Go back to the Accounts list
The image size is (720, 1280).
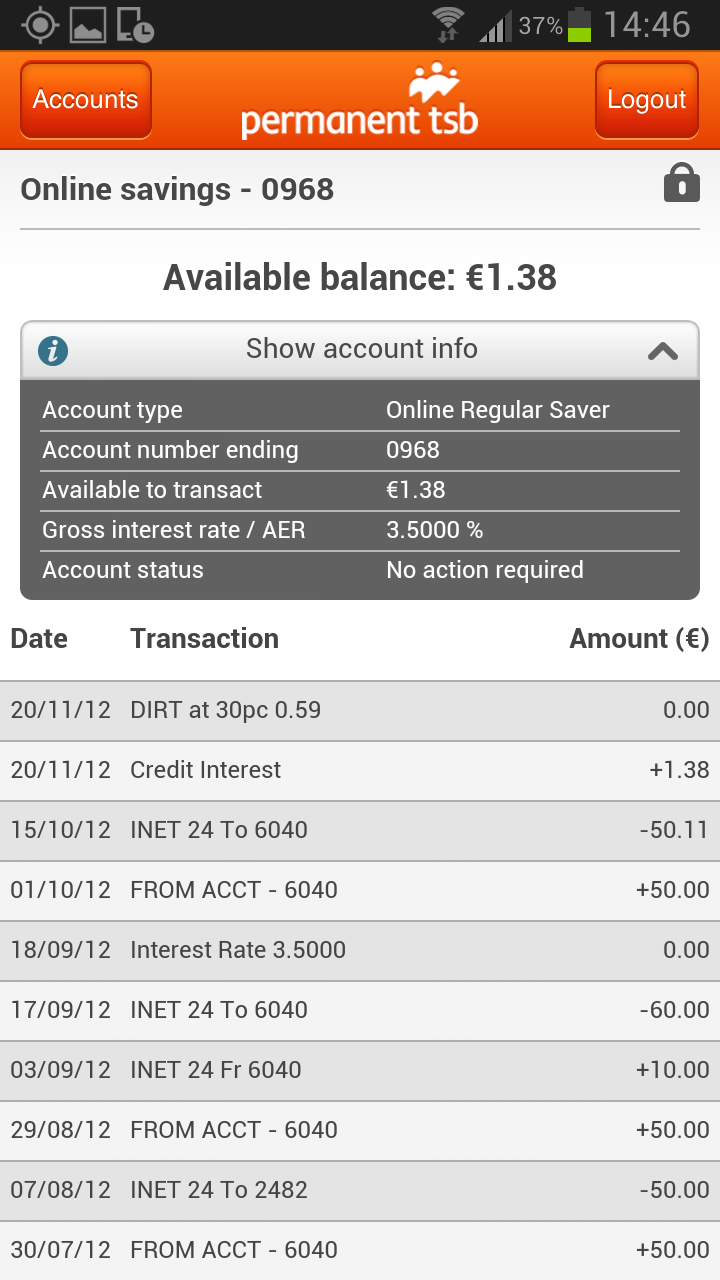(x=86, y=100)
